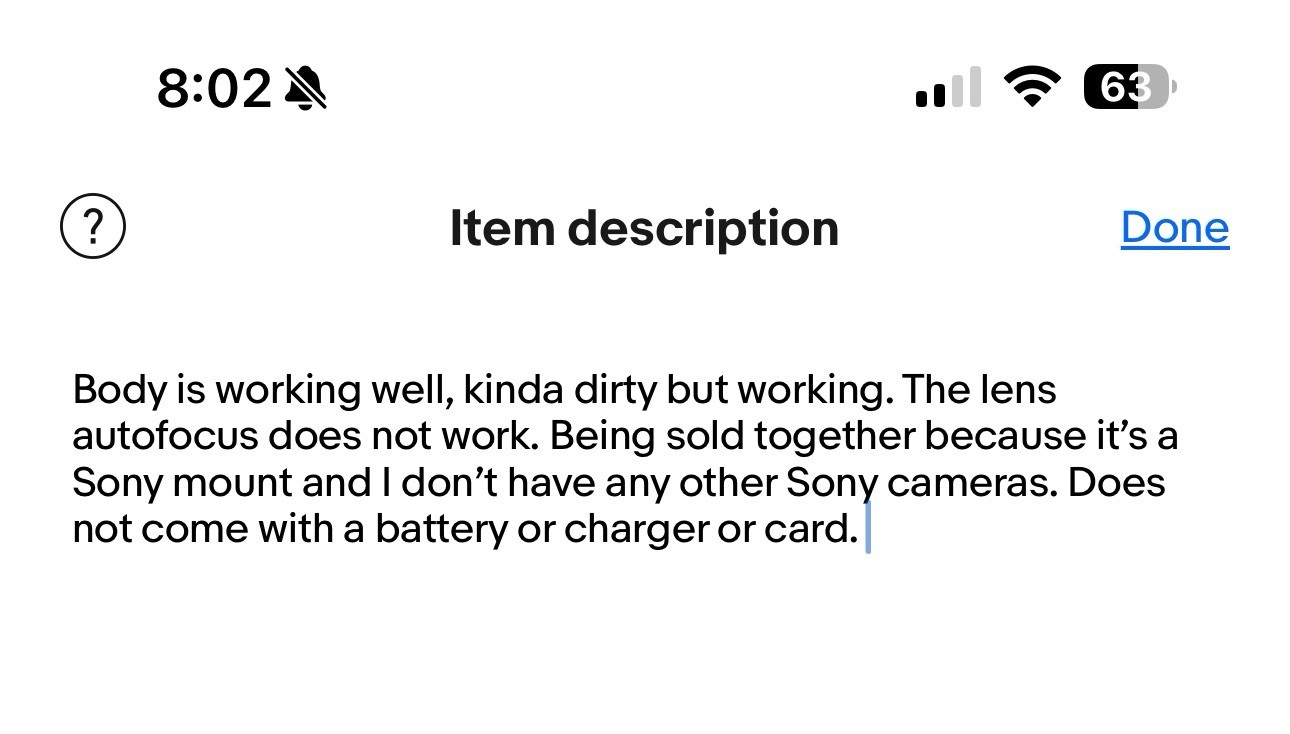Tap Done to save the description

tap(1174, 228)
